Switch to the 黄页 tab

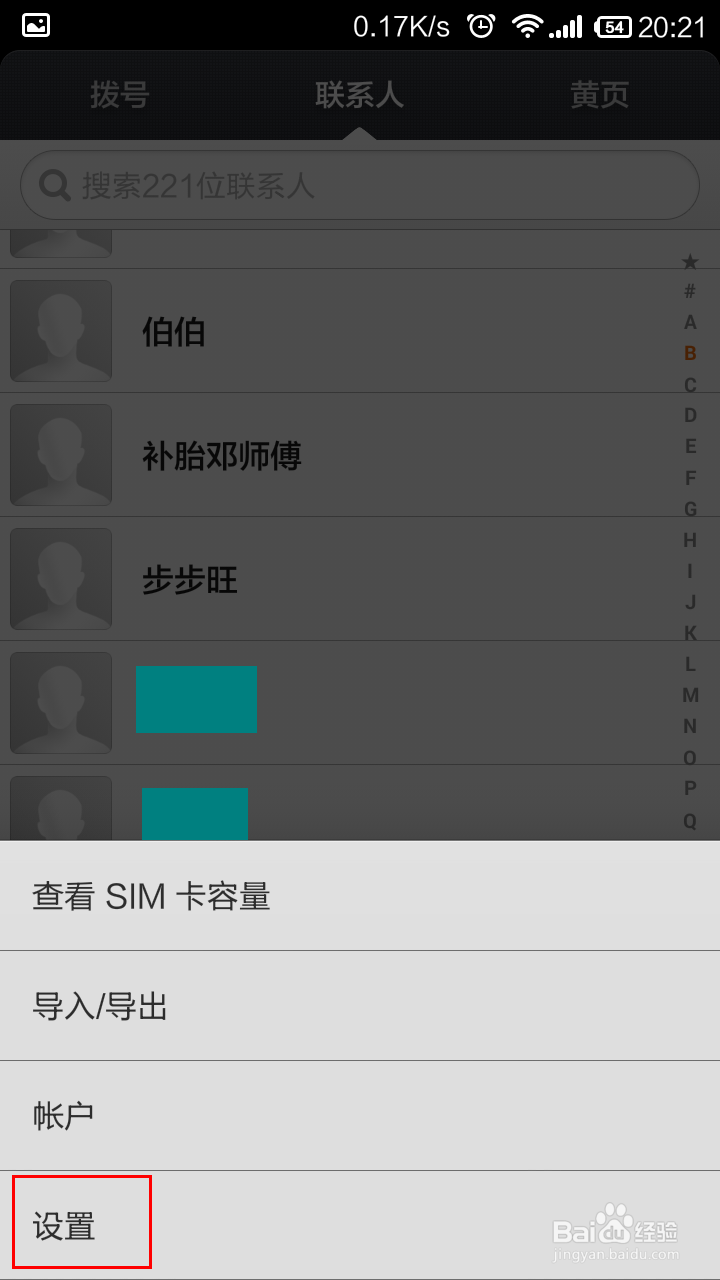coord(598,95)
